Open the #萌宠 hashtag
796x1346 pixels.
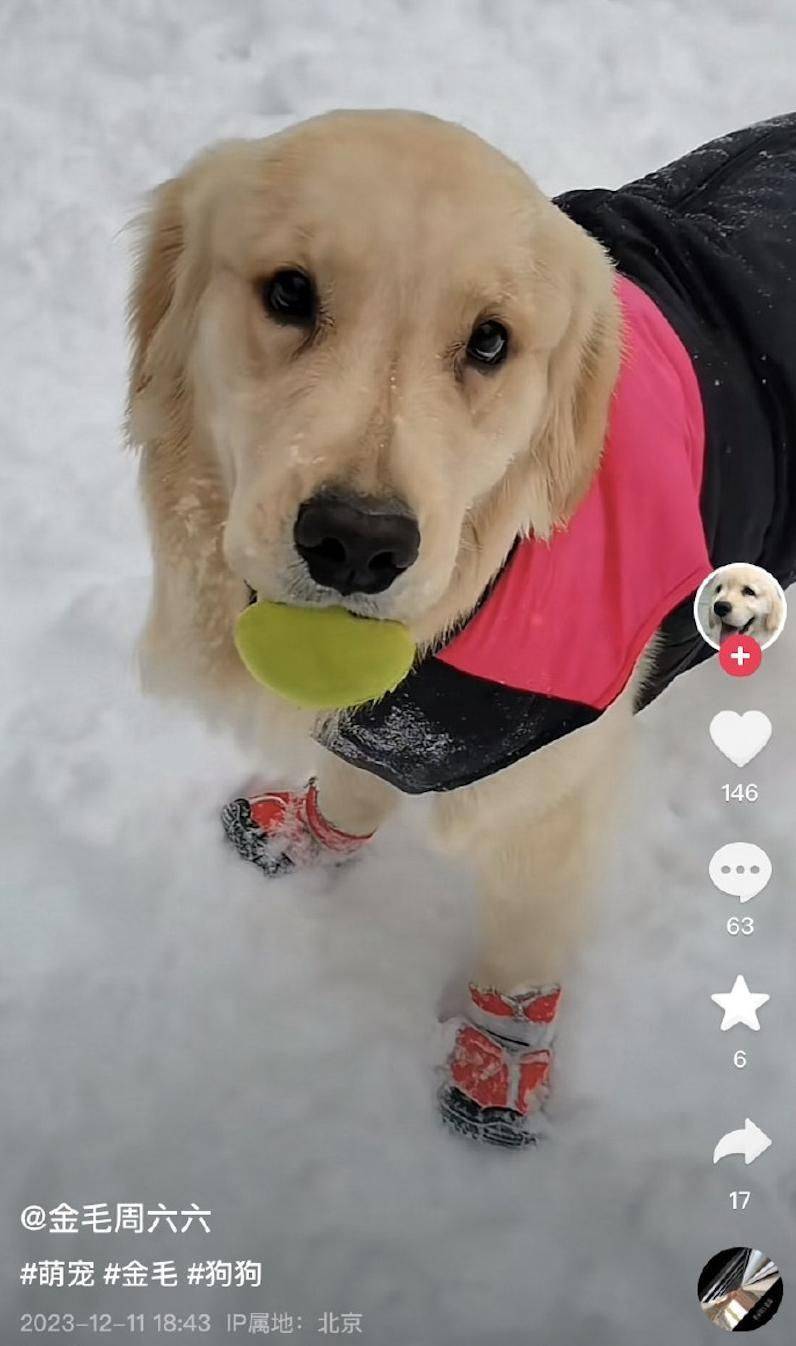tap(58, 1273)
